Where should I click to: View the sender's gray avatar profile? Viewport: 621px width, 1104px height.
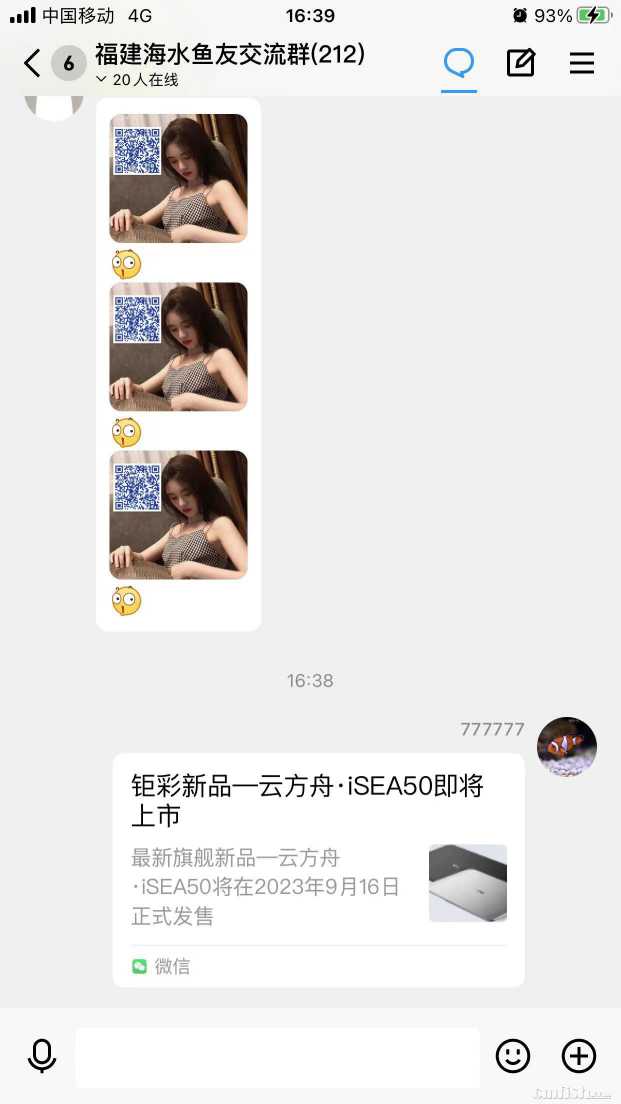[54, 104]
